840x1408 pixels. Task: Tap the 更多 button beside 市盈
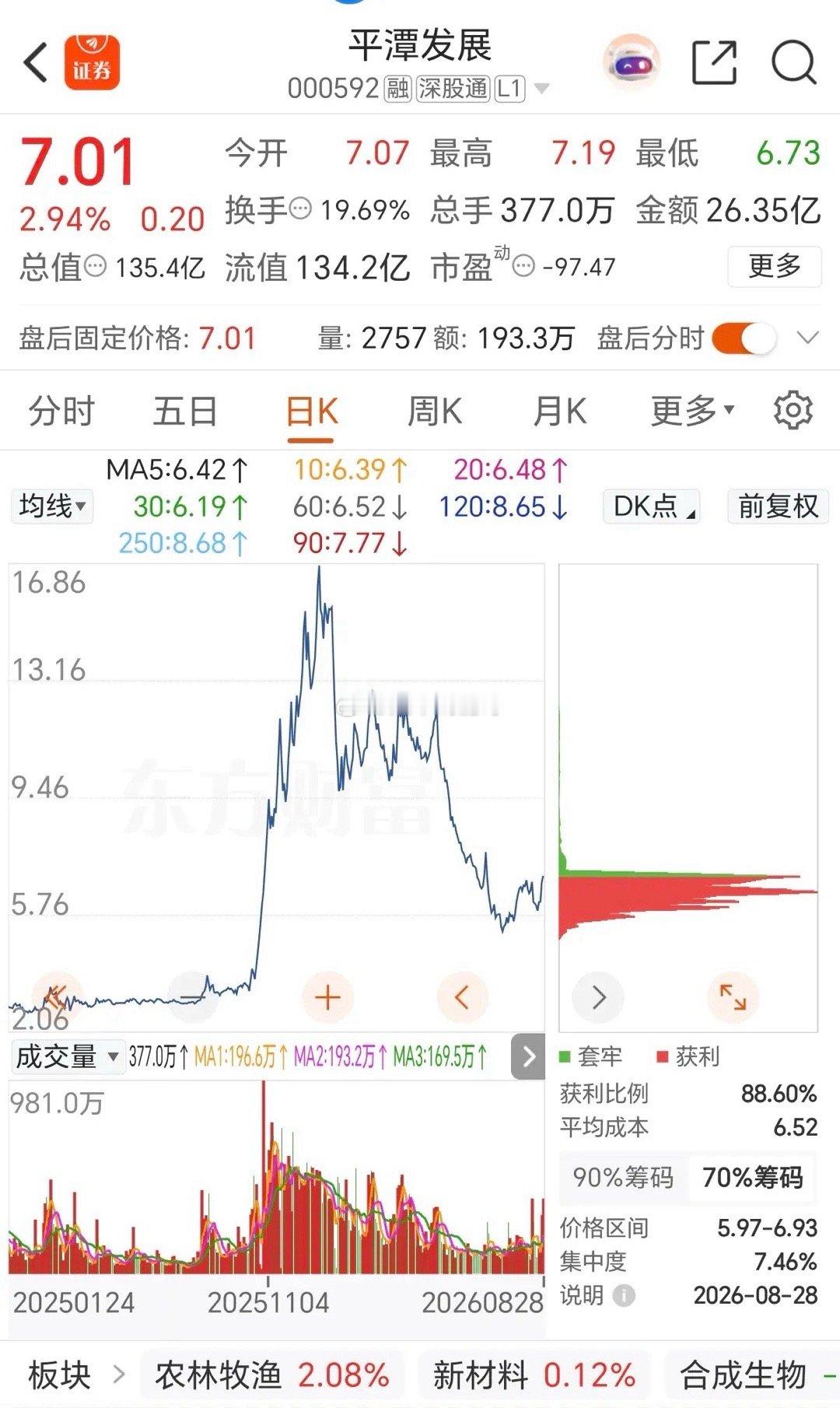(x=775, y=267)
